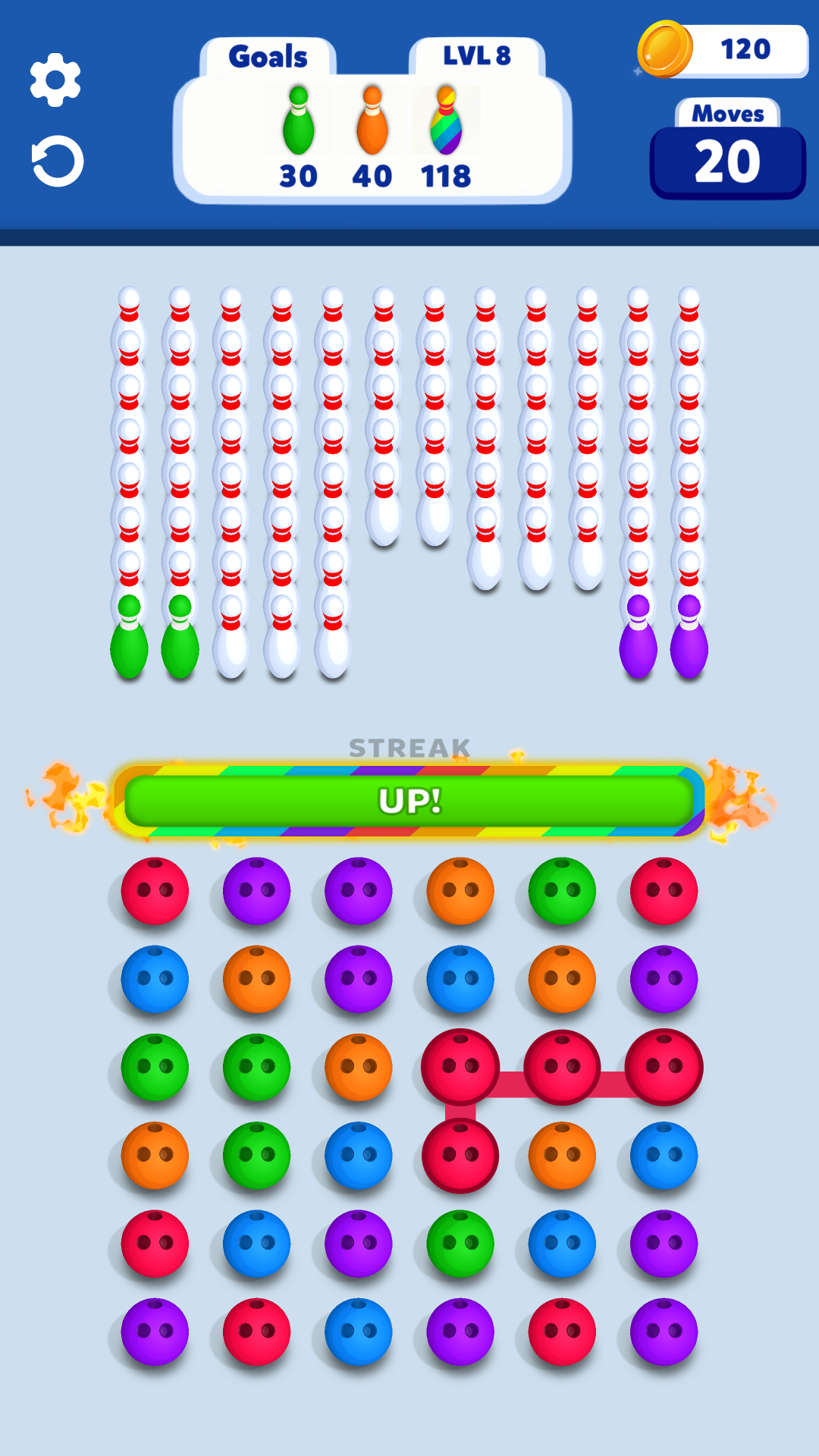Restart the level with the reset arrow

pyautogui.click(x=57, y=162)
